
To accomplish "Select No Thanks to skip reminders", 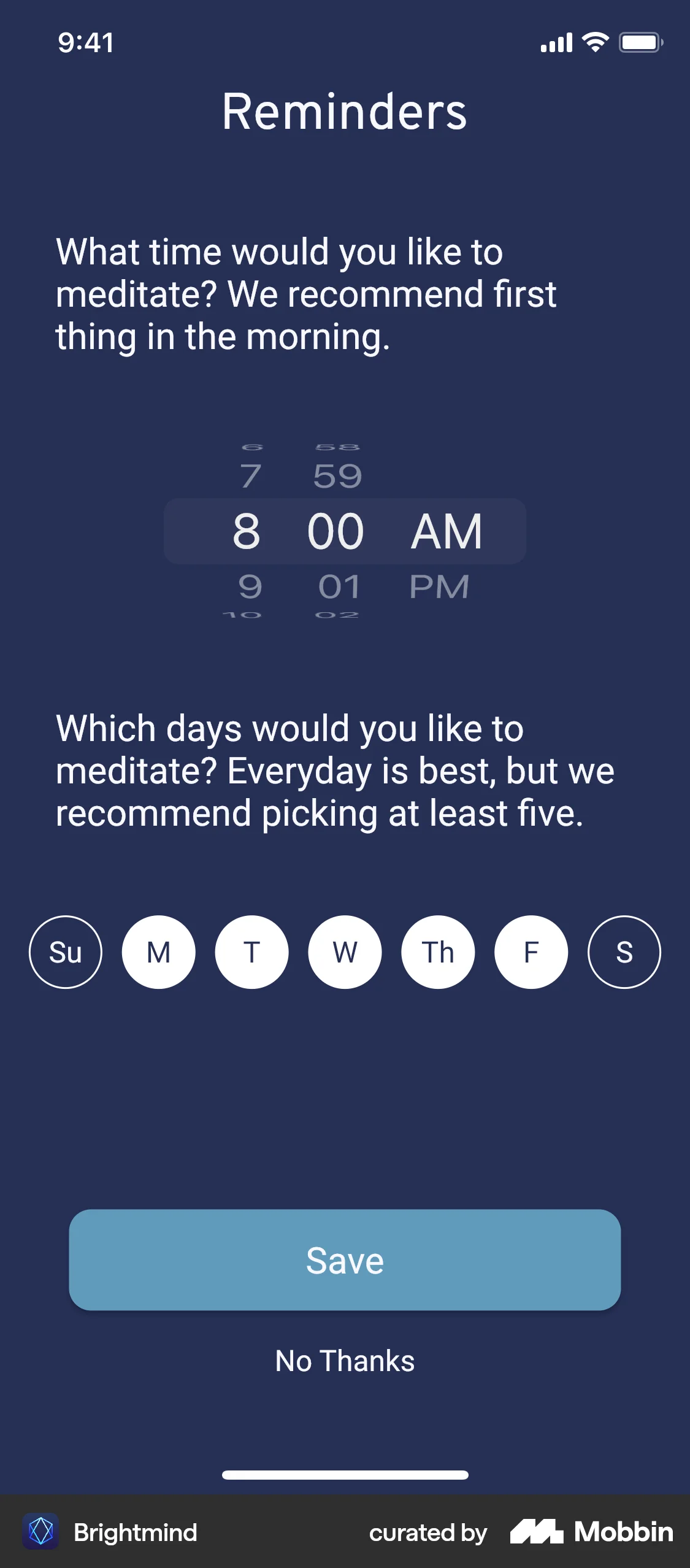I will coord(345,1360).
